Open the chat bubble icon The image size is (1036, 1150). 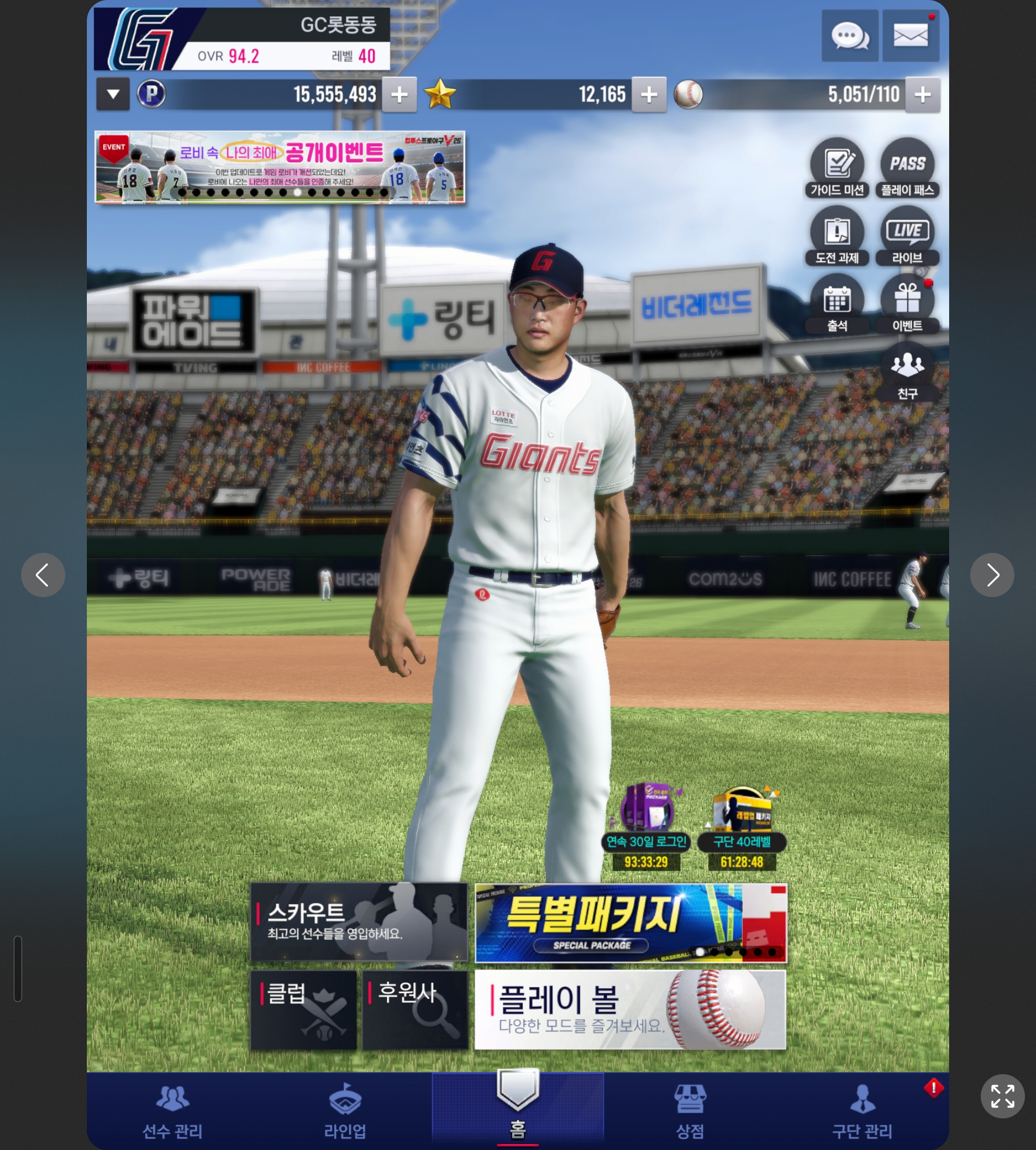click(x=849, y=36)
